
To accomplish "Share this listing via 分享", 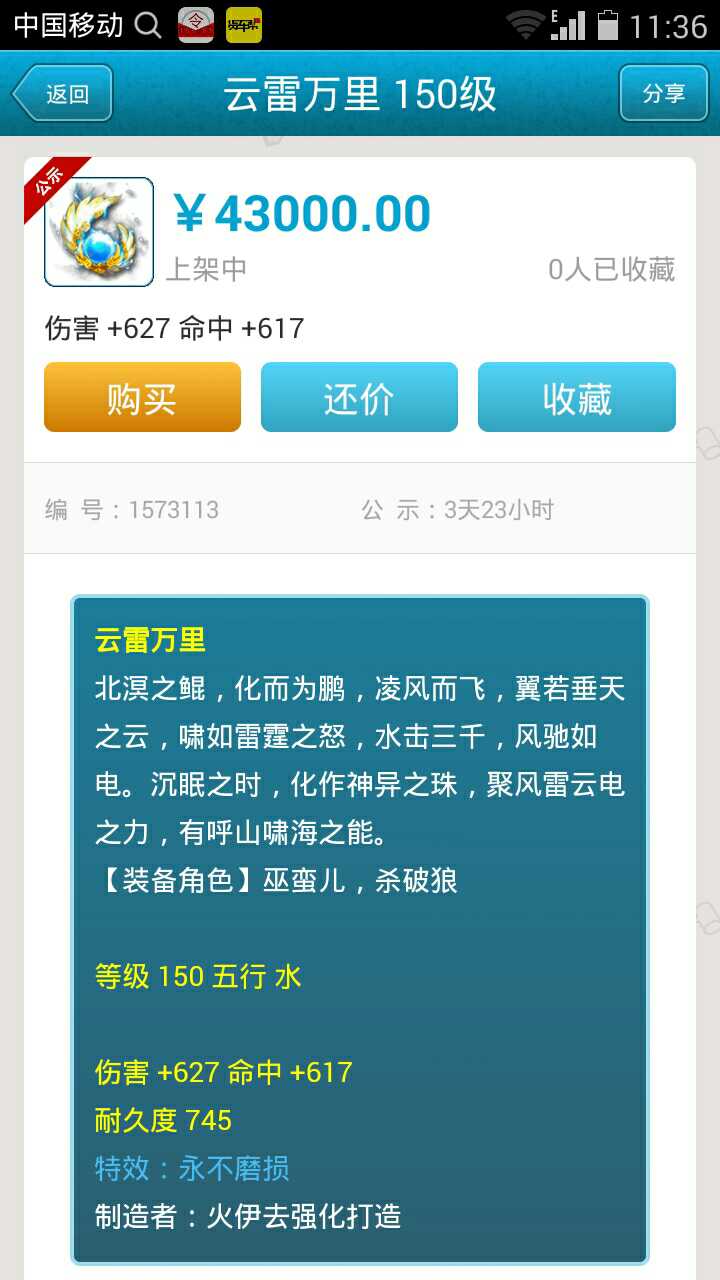I will click(663, 94).
